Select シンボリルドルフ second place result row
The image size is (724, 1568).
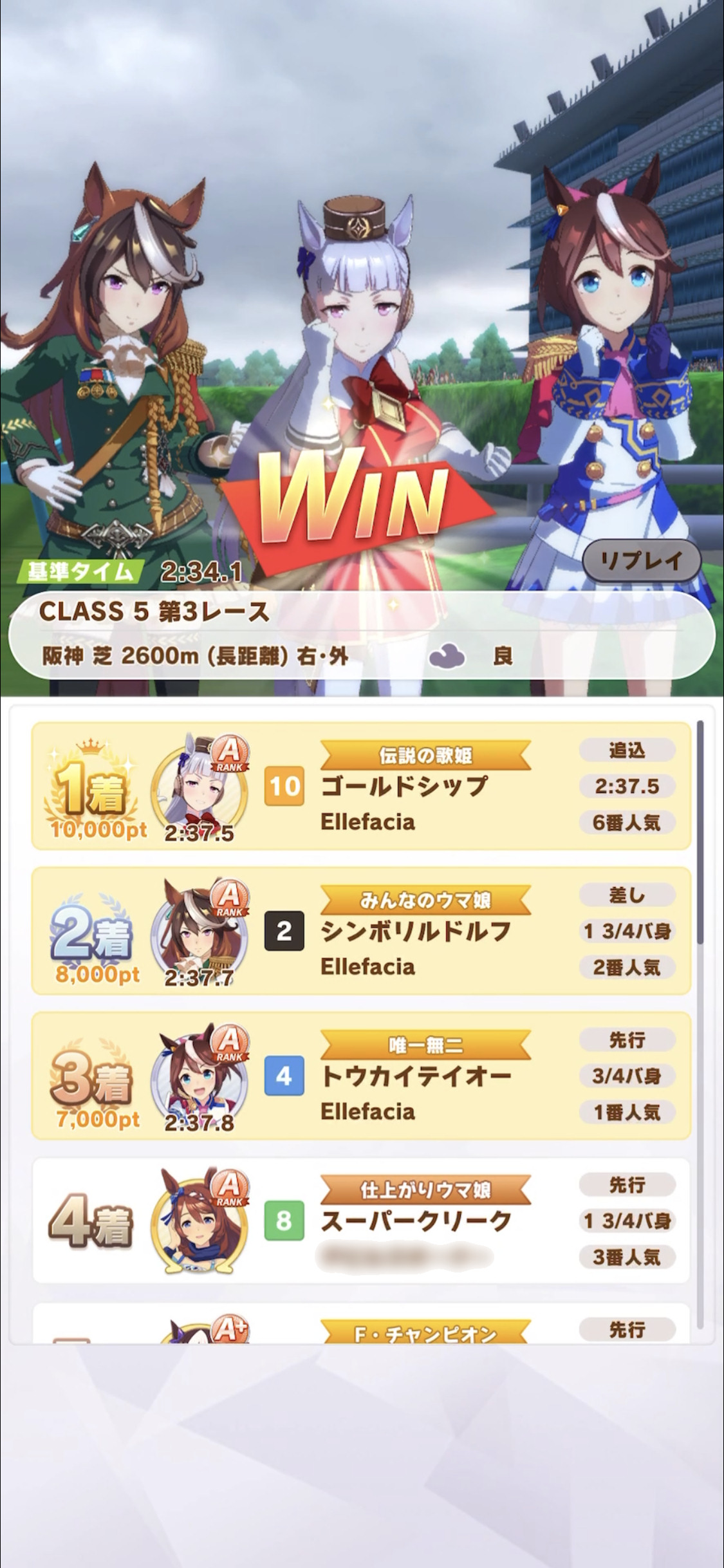tap(361, 931)
